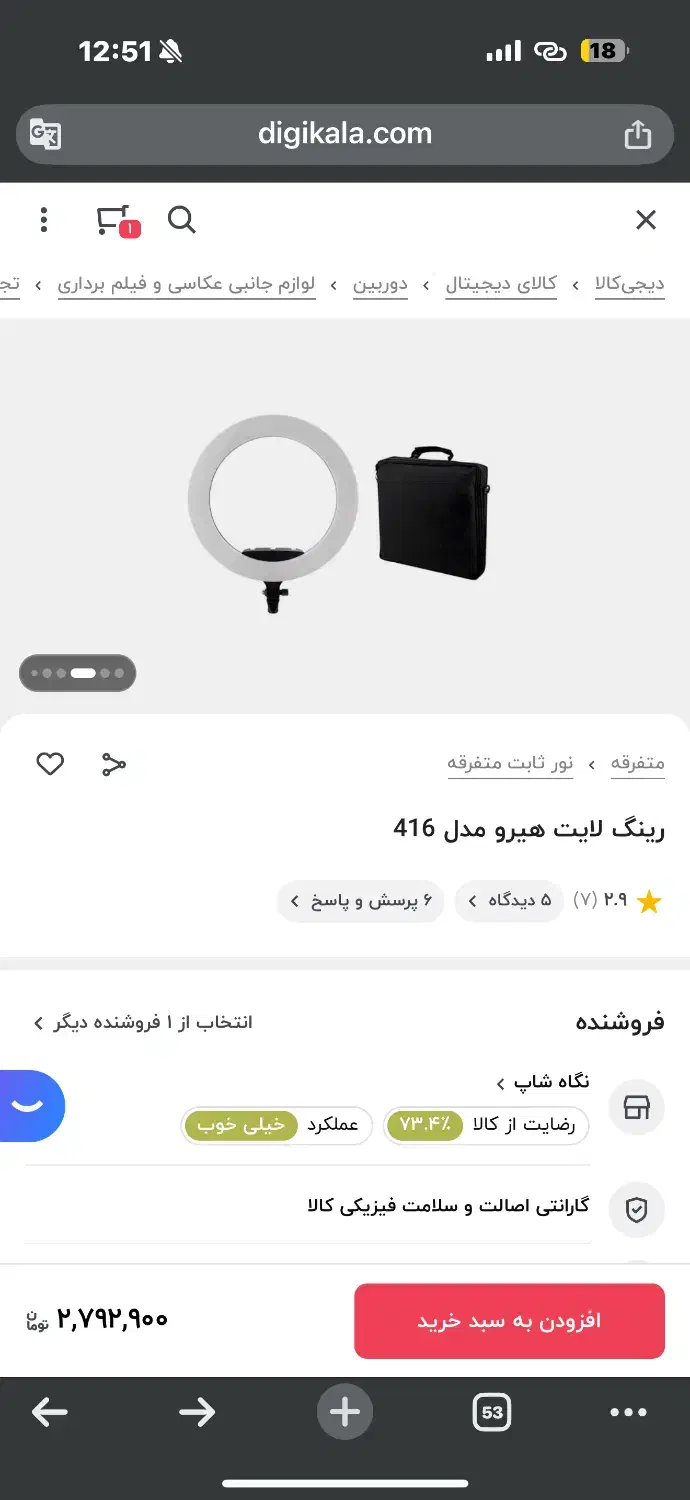Open the دوربین category breadcrumb
This screenshot has height=1500, width=690.
pos(380,285)
